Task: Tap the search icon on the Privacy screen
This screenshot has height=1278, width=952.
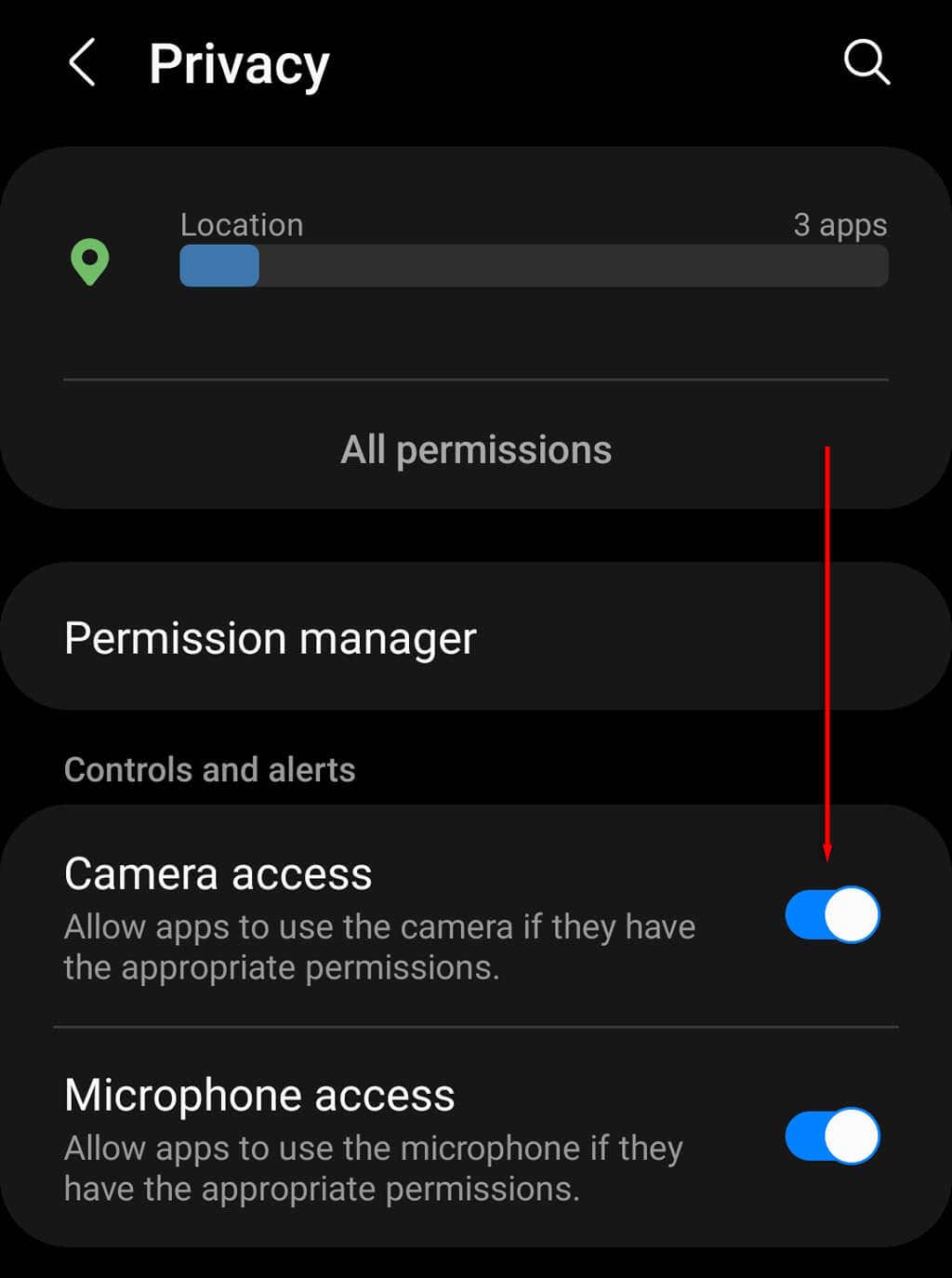Action: click(866, 63)
